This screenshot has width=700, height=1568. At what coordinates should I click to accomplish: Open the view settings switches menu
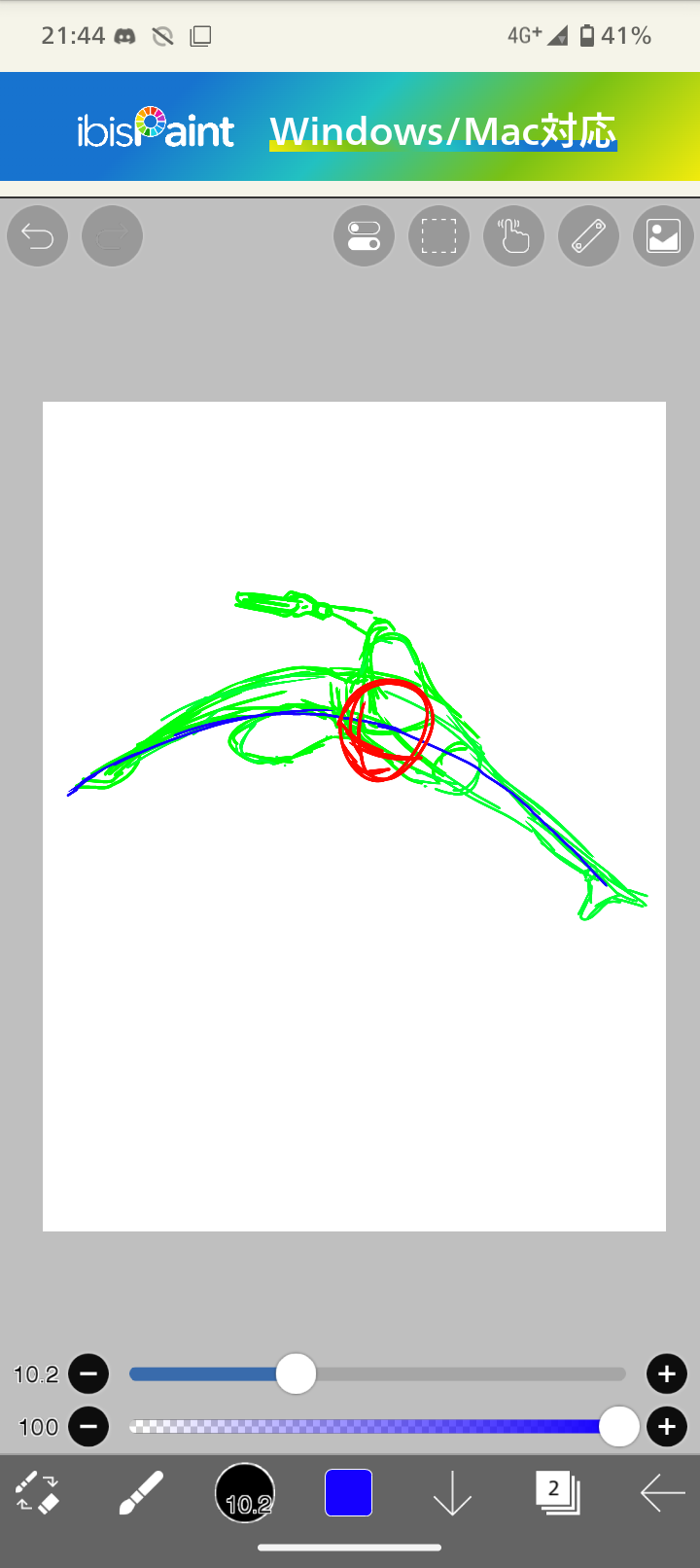[364, 235]
